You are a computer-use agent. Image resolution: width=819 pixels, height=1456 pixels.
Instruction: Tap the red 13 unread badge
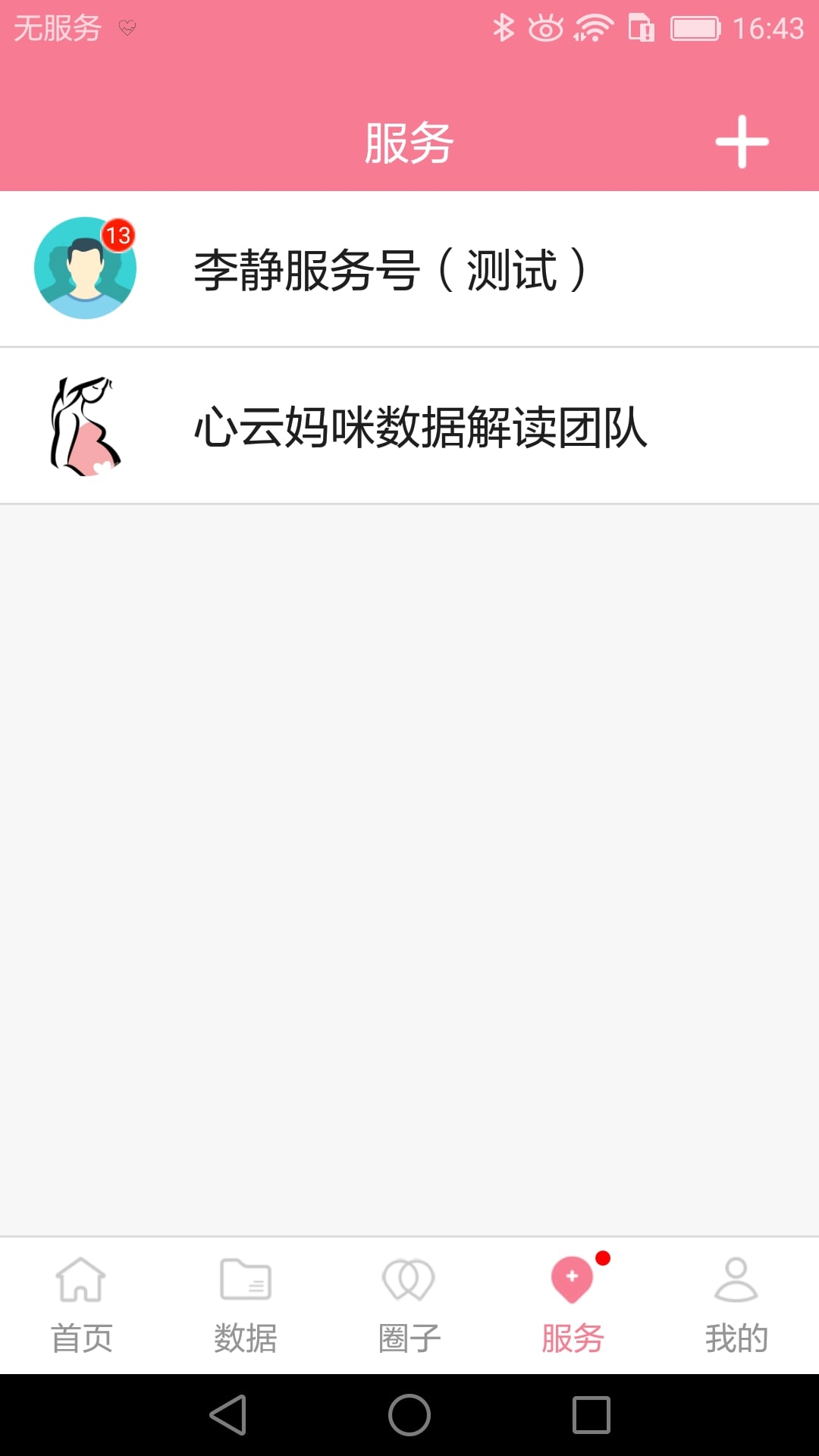[119, 236]
